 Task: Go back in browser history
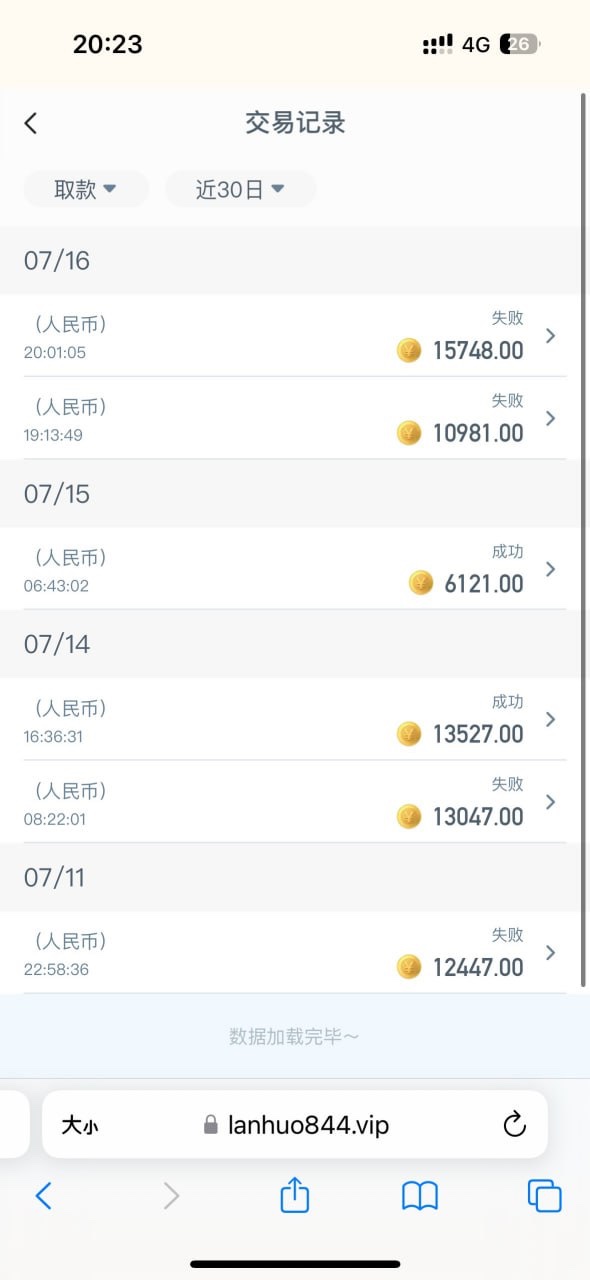tap(43, 1195)
